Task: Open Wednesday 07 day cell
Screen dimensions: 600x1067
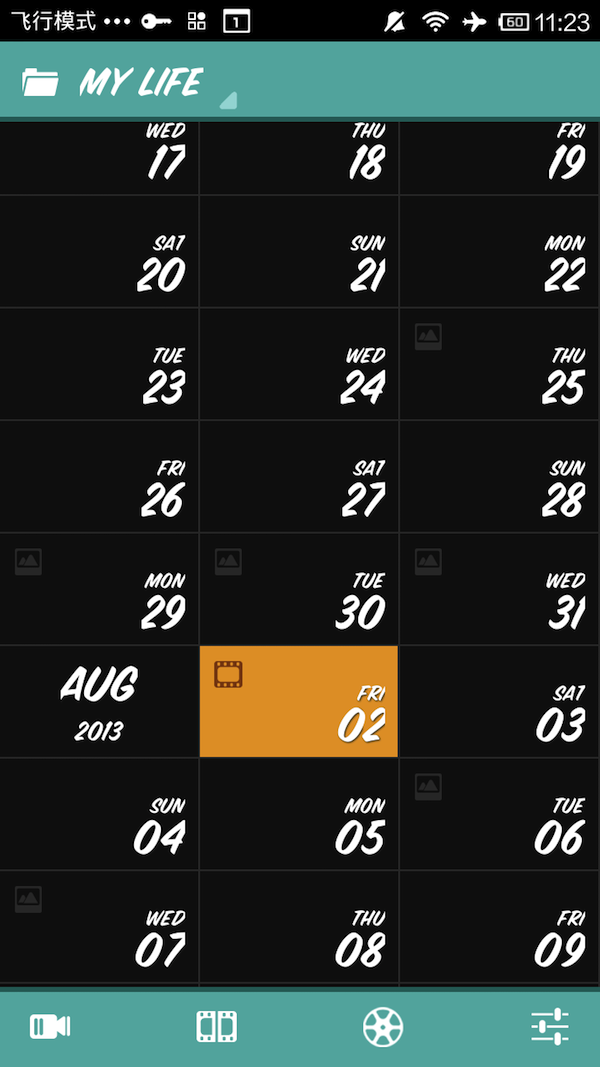Action: tap(100, 927)
